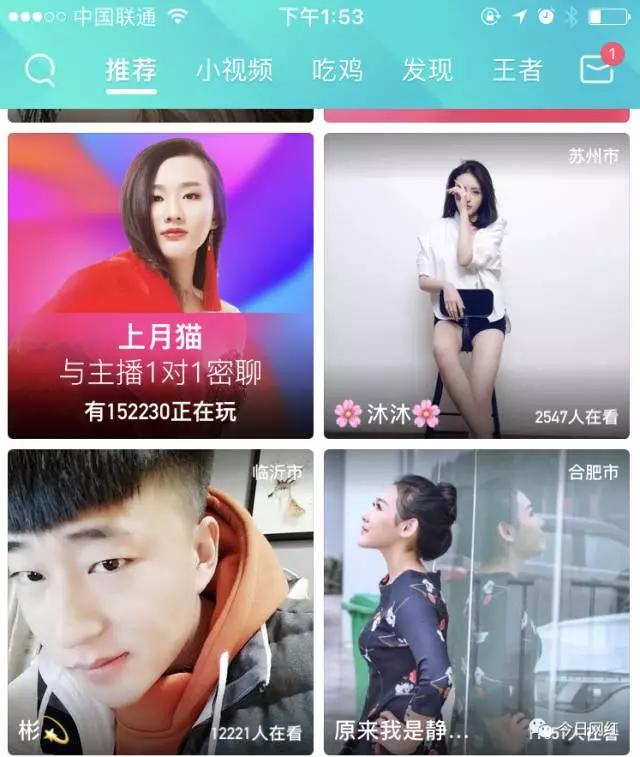The width and height of the screenshot is (640, 757).
Task: Go to the 发现 tab
Action: pos(427,70)
